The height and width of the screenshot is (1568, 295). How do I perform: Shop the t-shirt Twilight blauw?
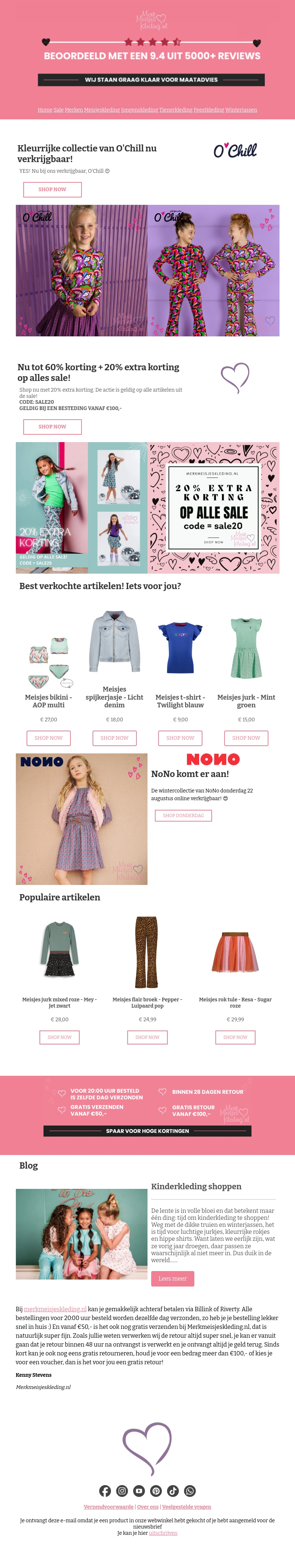pos(180,738)
